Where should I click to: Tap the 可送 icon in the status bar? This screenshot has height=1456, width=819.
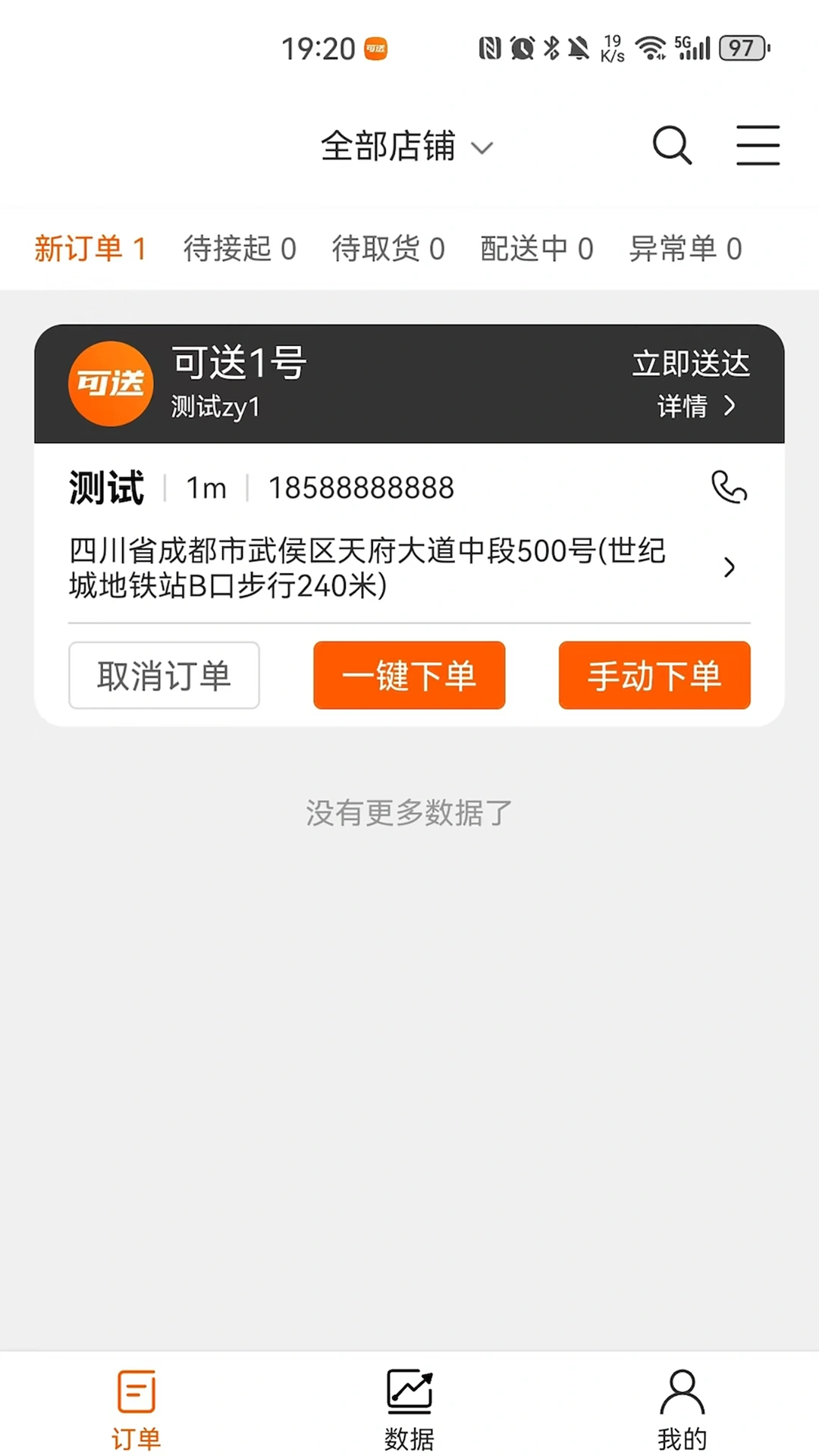click(373, 48)
